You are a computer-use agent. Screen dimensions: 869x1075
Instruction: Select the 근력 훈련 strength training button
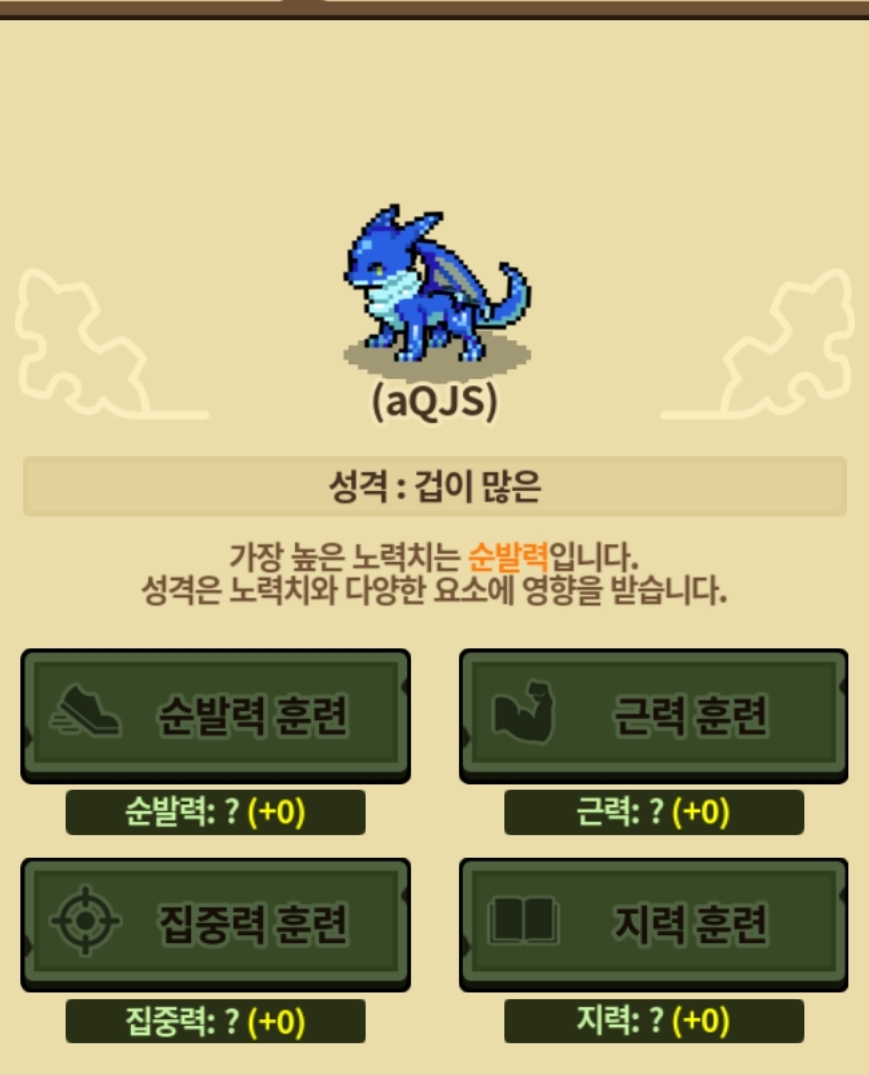(653, 714)
